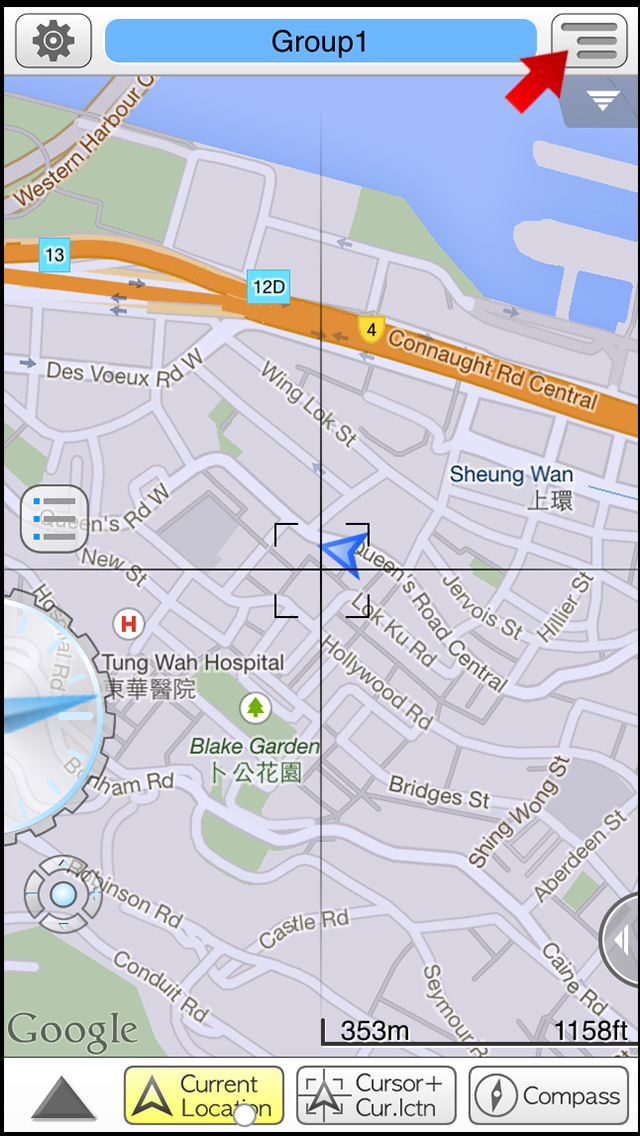Screen dimensions: 640x1136
Task: Expand the dropdown triangle tab
Action: coord(601,101)
